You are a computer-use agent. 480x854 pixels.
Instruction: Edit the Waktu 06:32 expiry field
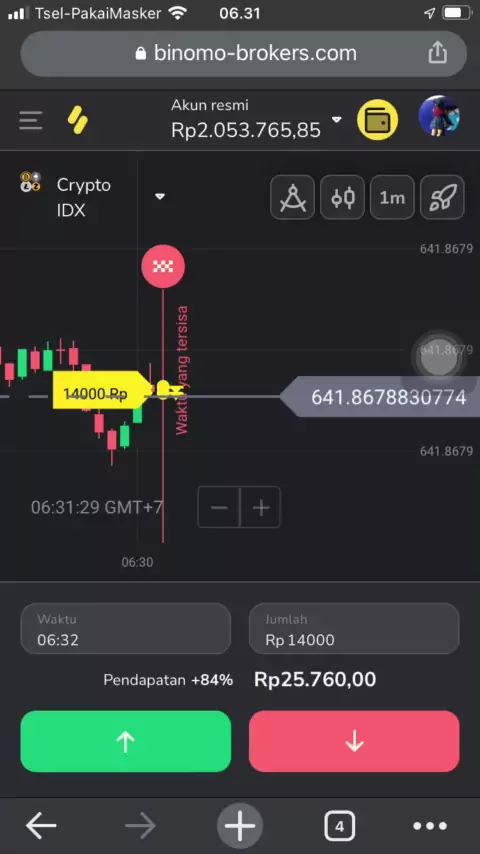126,629
